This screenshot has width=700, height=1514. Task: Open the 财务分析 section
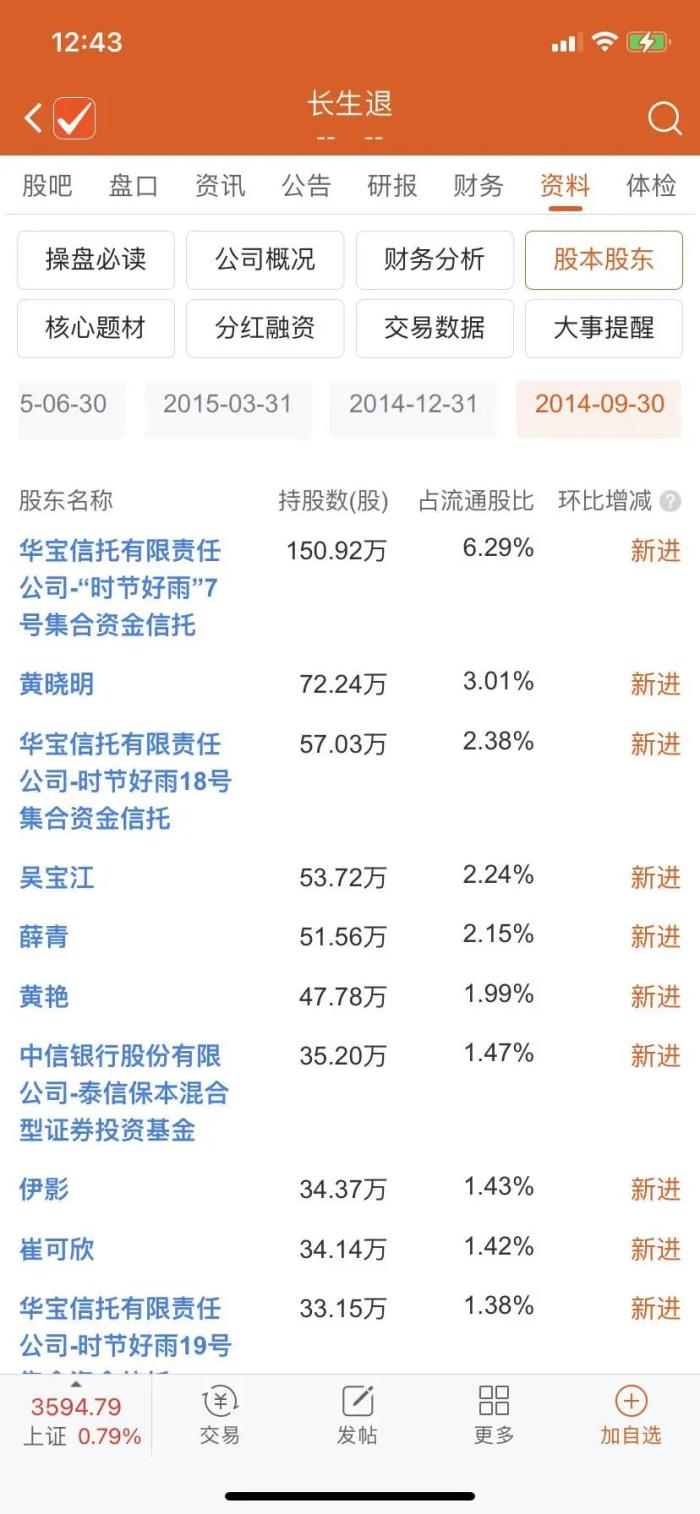[x=434, y=260]
